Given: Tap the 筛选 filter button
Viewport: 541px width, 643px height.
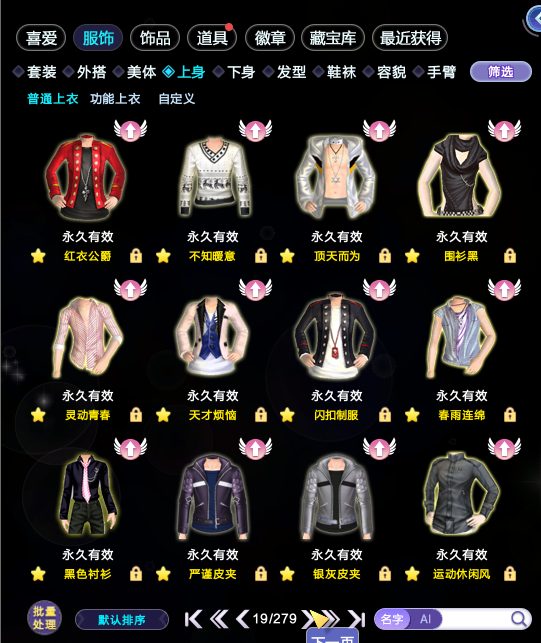Looking at the screenshot, I should (x=501, y=72).
